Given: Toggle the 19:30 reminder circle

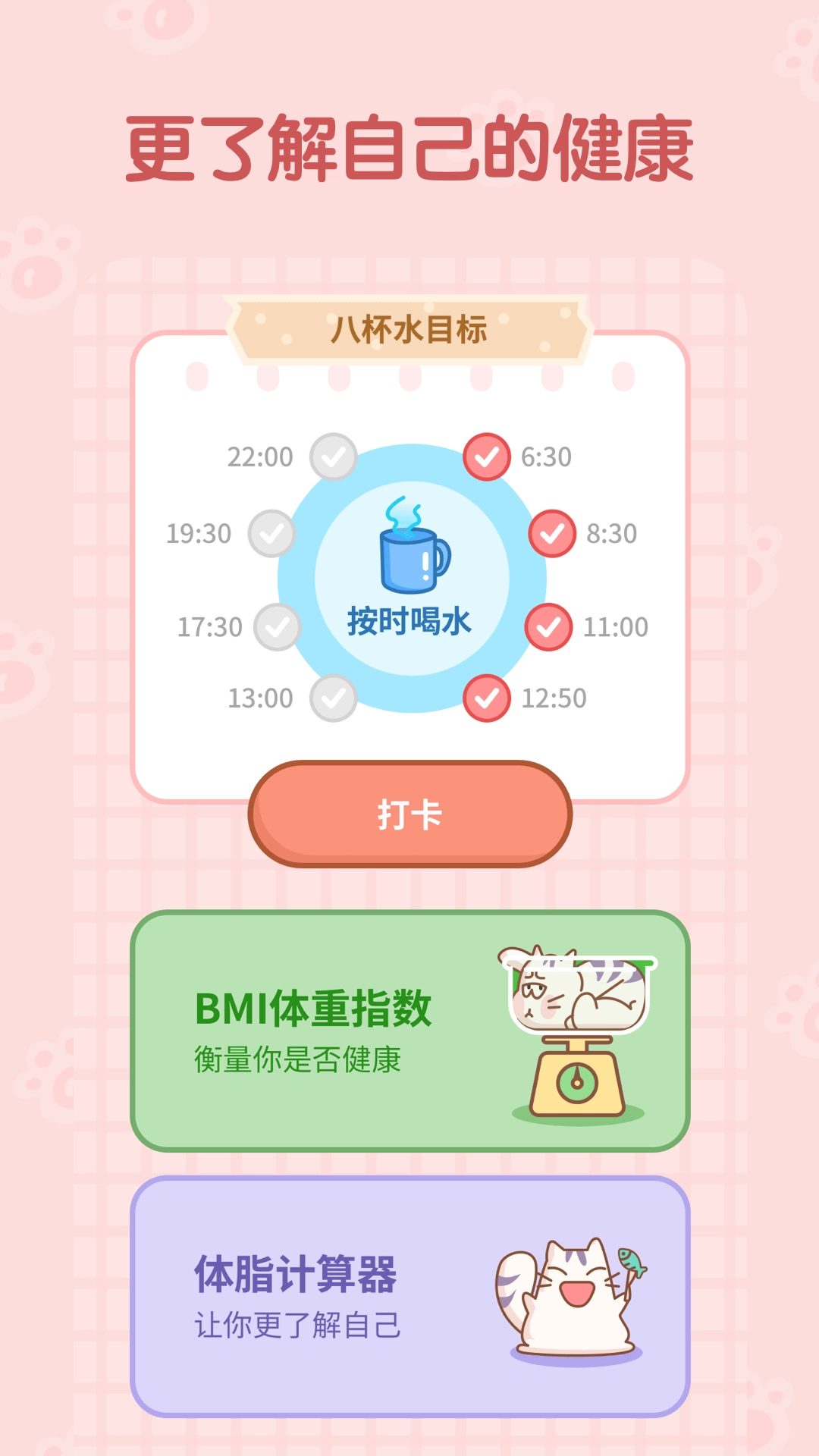Looking at the screenshot, I should 270,534.
